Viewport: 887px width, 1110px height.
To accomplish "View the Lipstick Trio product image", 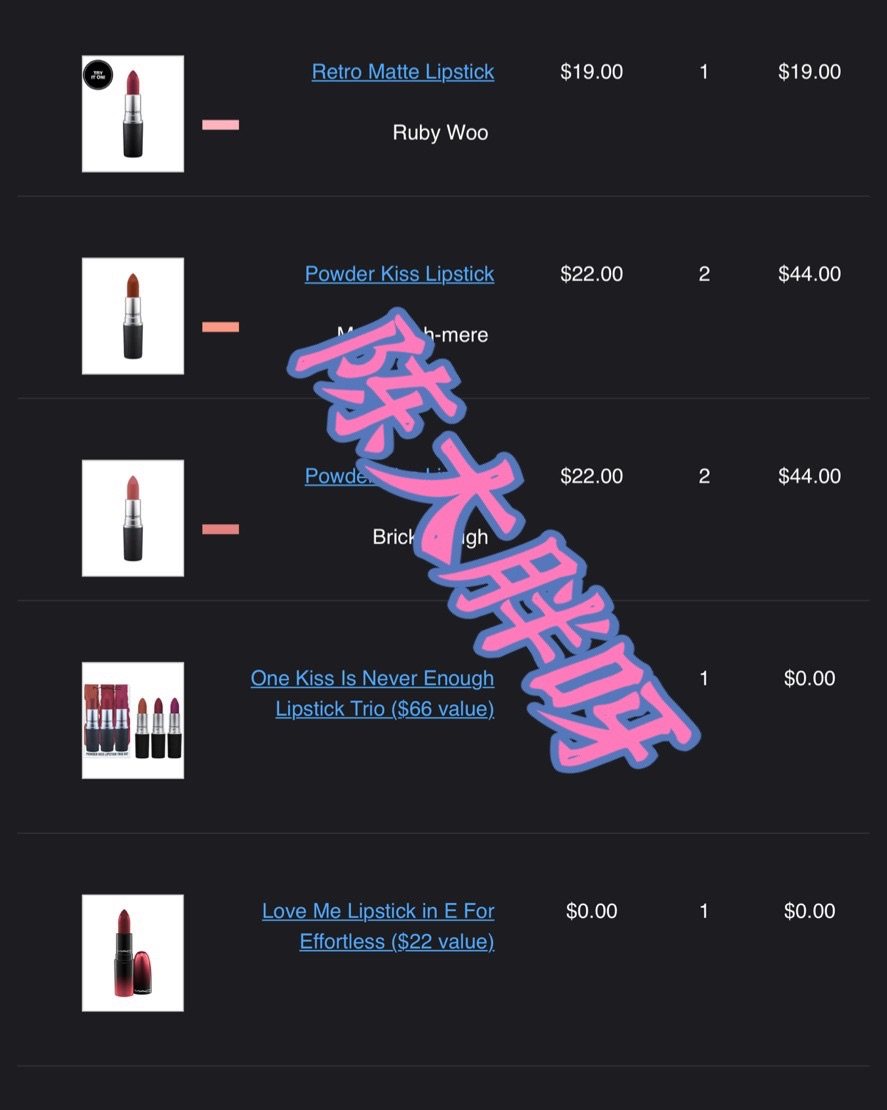I will tap(133, 720).
